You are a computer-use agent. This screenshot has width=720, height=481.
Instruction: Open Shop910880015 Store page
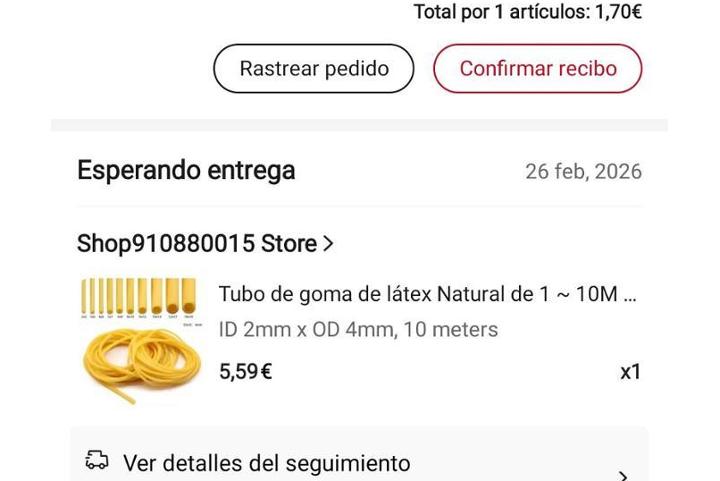point(205,243)
